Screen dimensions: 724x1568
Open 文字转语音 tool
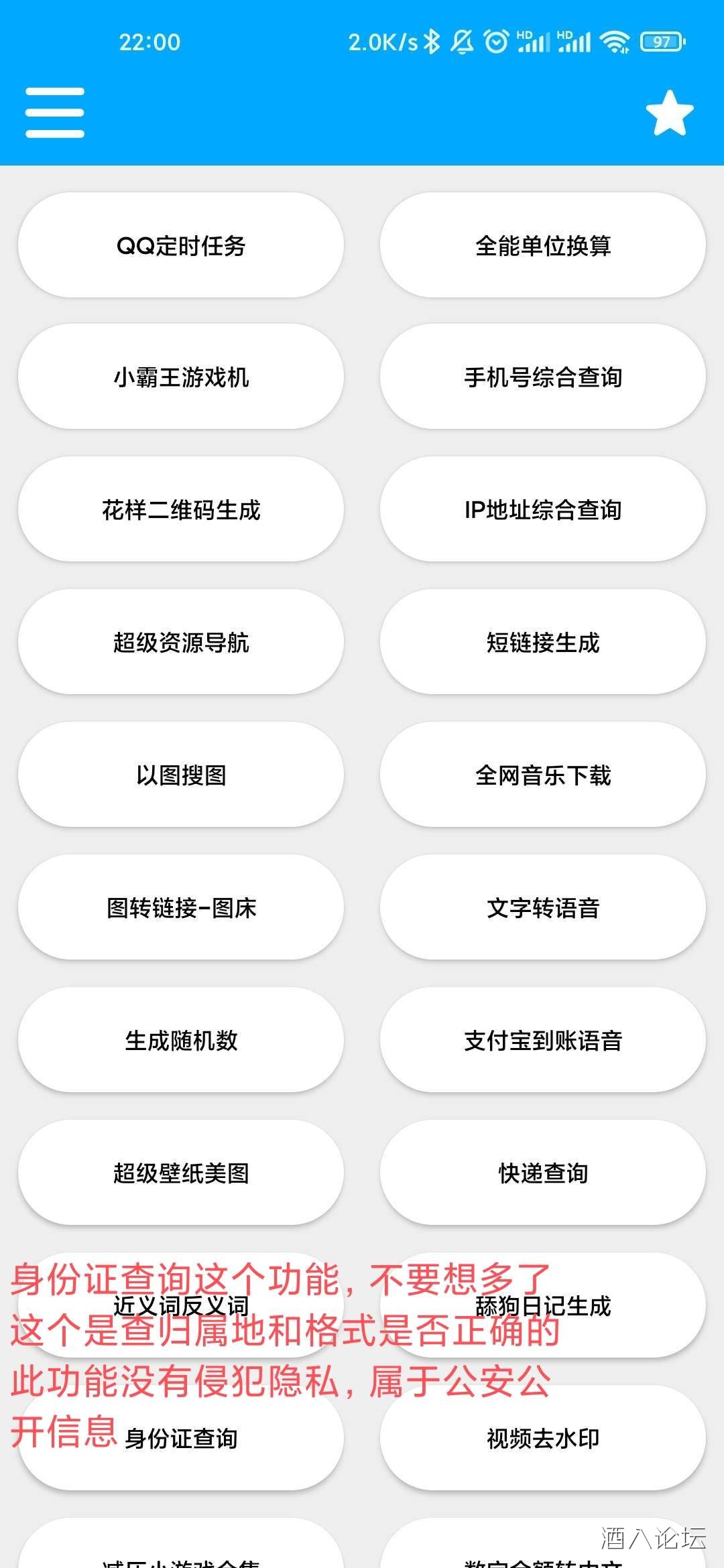[x=543, y=907]
